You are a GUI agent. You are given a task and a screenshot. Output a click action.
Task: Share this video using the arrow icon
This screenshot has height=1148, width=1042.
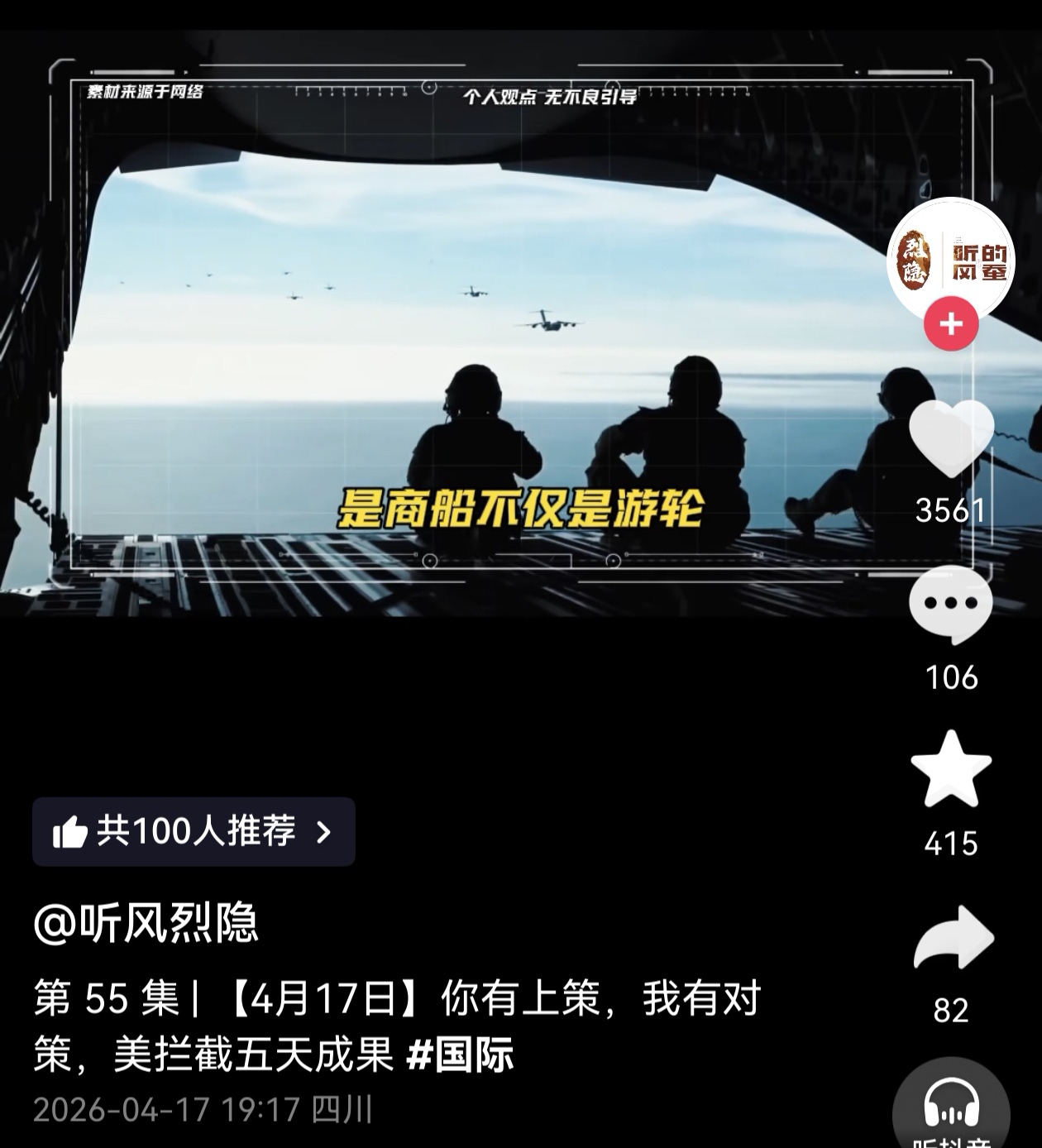tap(953, 937)
